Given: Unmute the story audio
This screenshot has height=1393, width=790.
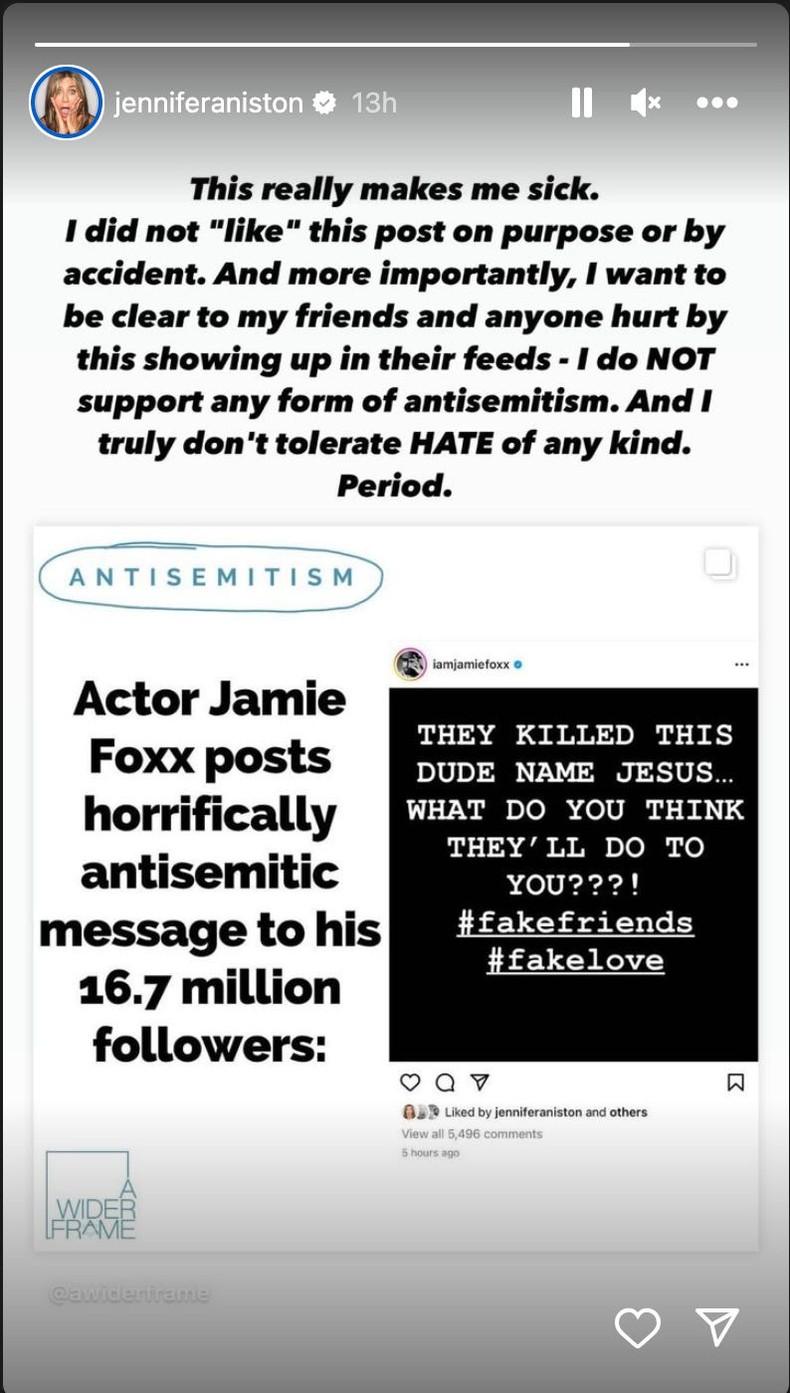Looking at the screenshot, I should pyautogui.click(x=646, y=102).
